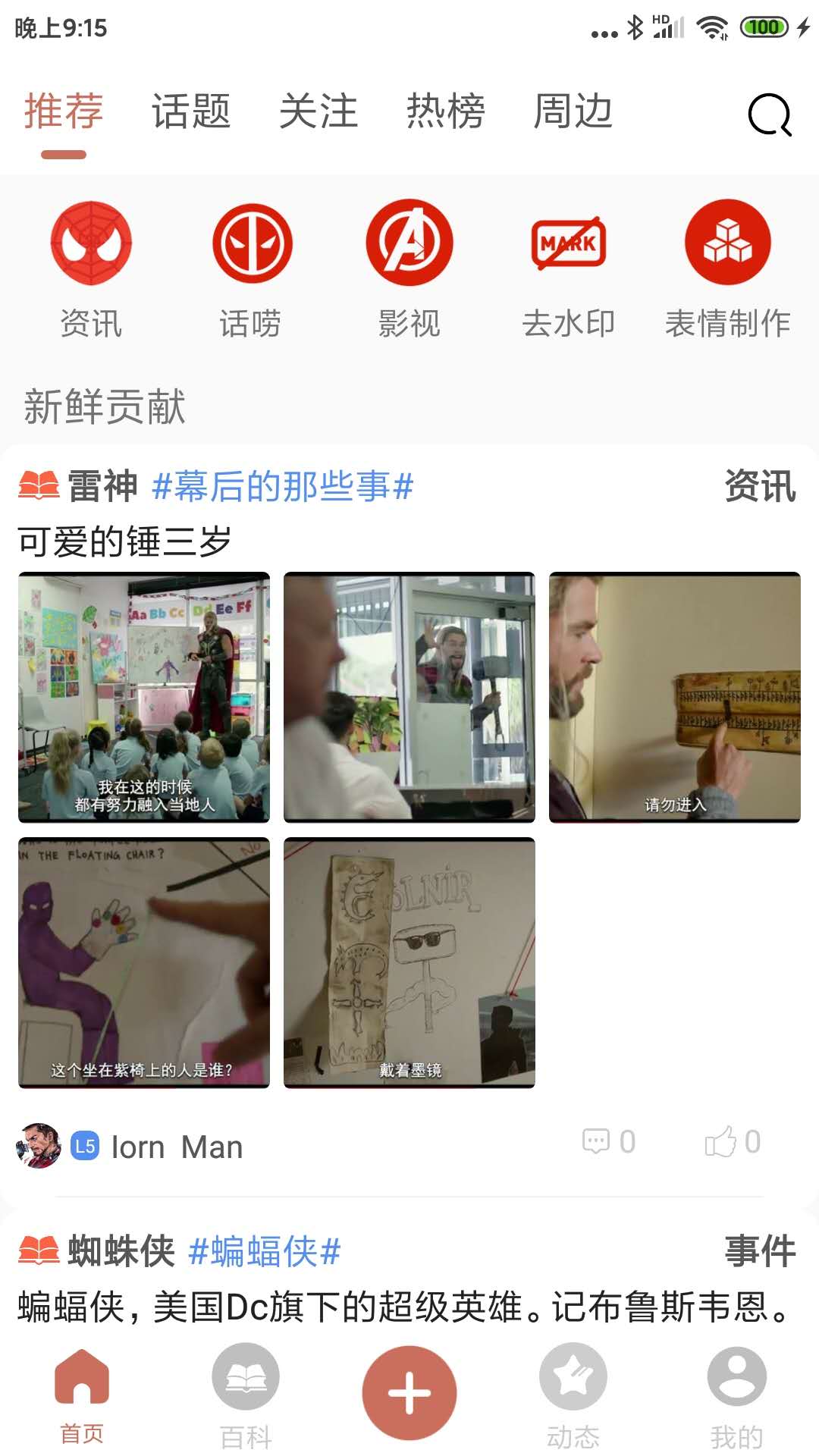This screenshot has height=1456, width=819.
Task: Select the 周边 tab
Action: click(x=573, y=111)
